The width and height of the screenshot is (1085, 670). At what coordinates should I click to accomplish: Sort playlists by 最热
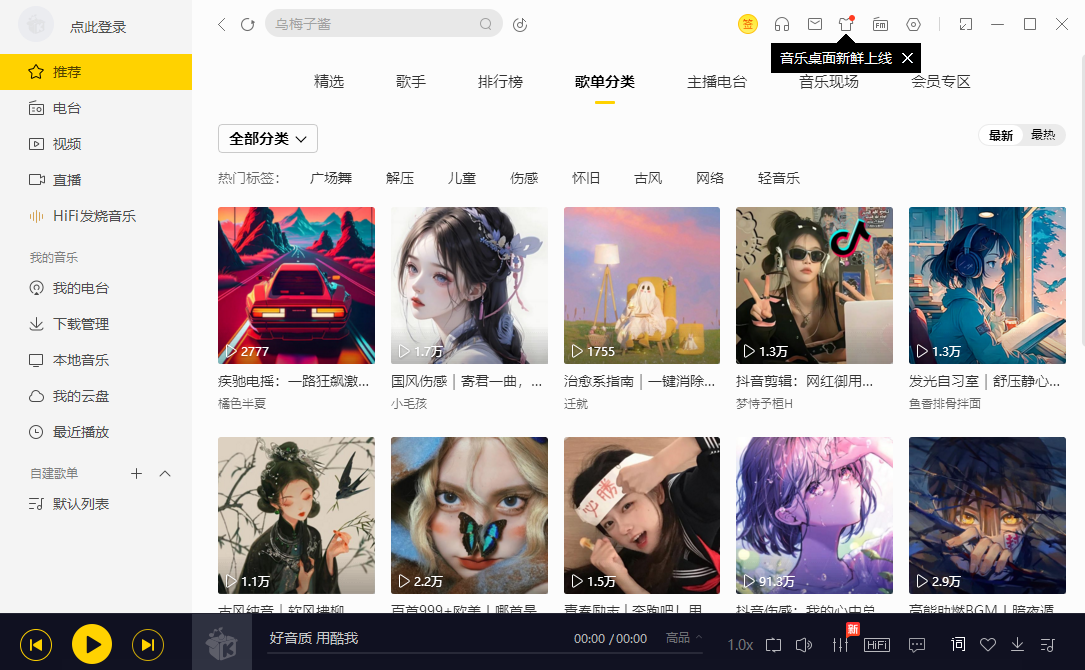pyautogui.click(x=1043, y=135)
